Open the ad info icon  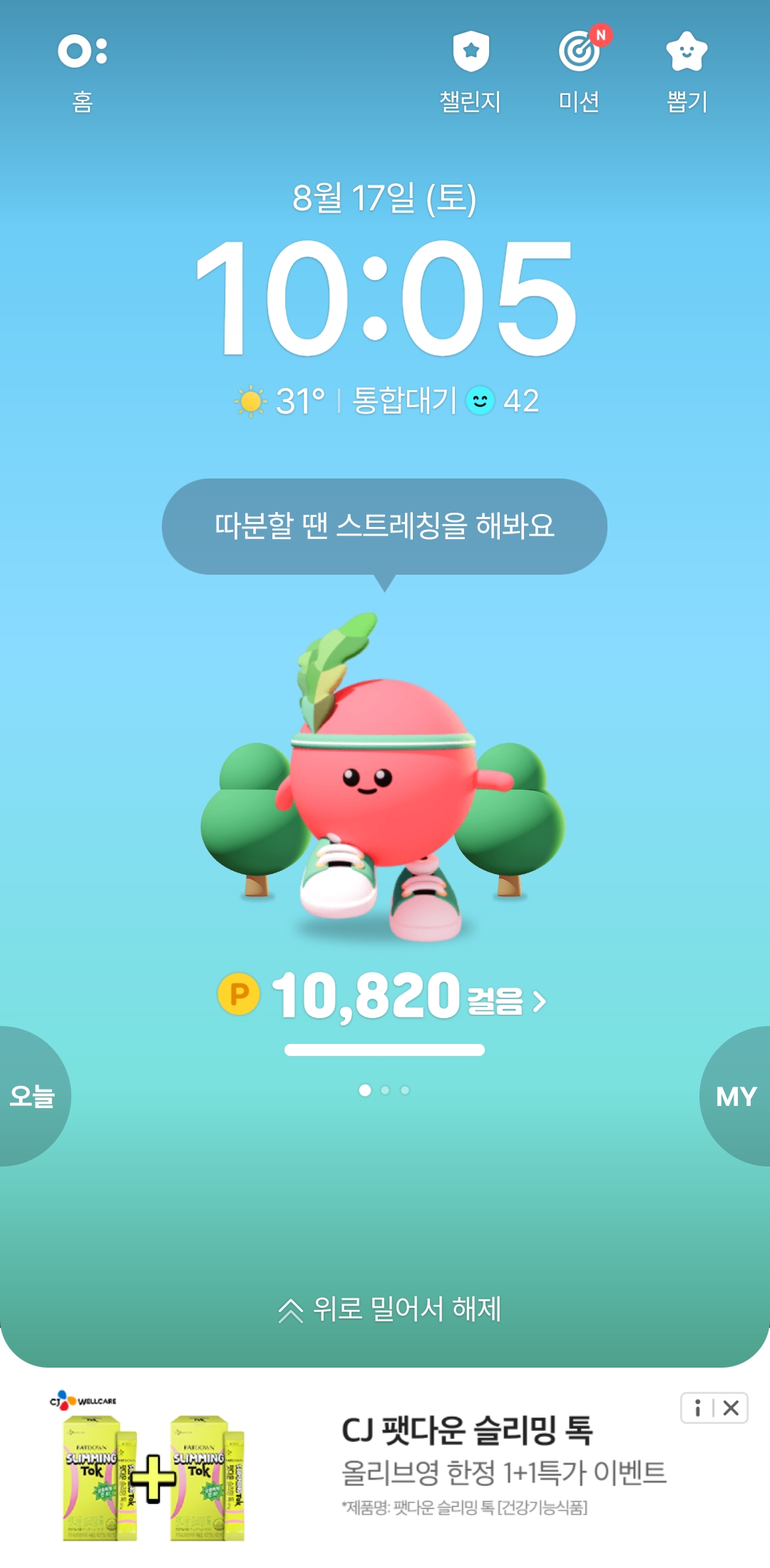(x=697, y=1408)
